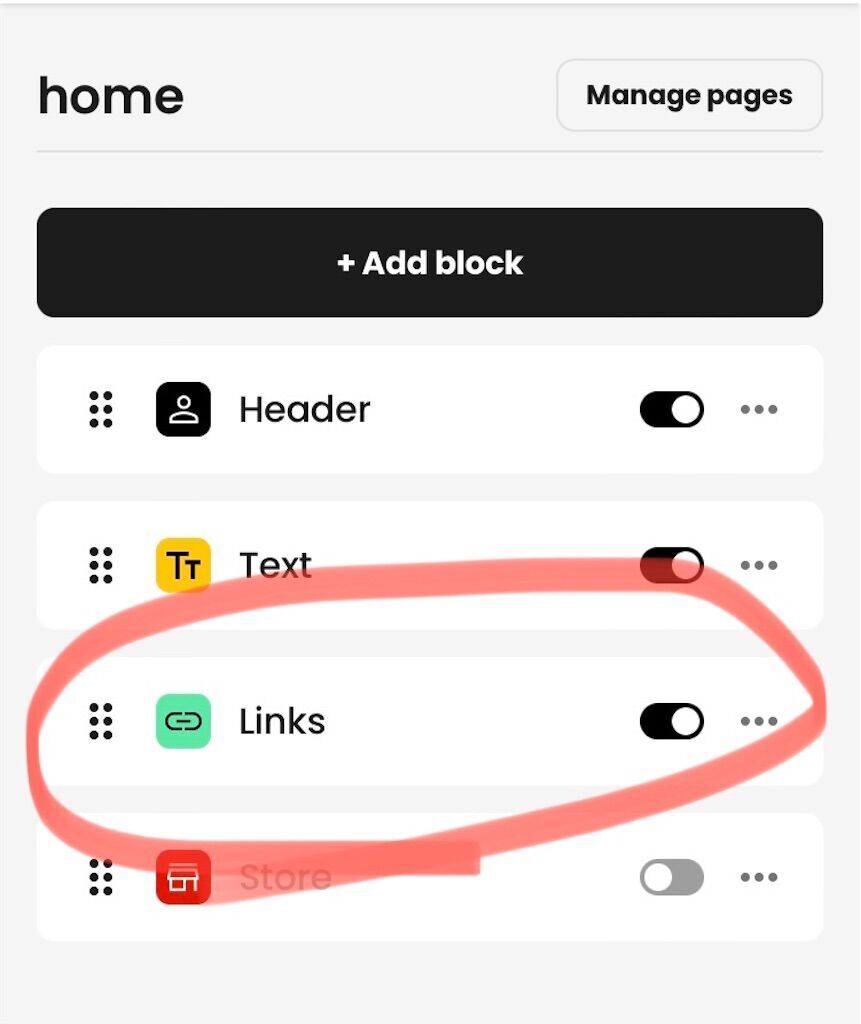
Task: Toggle off the Links block
Action: pos(671,721)
